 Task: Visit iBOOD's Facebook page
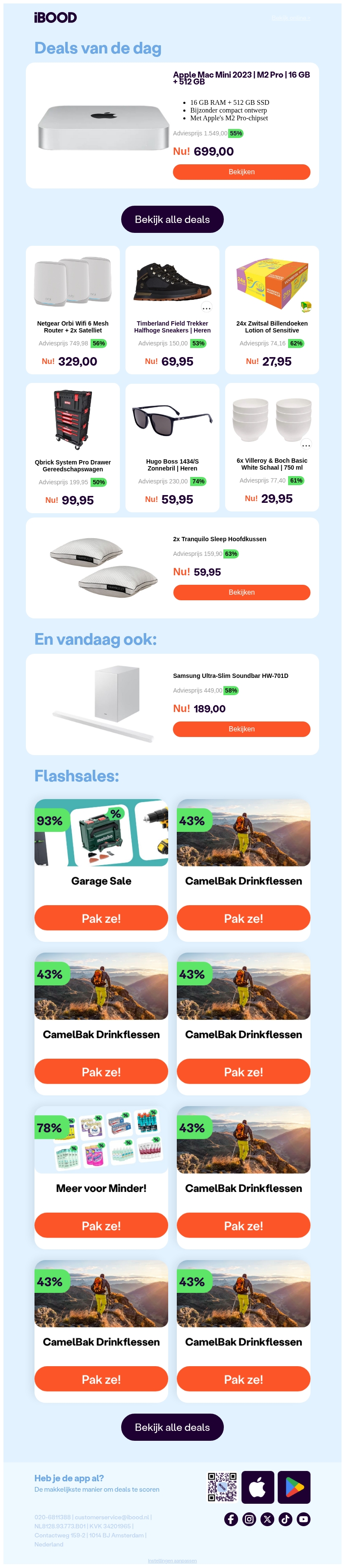coord(231,1519)
